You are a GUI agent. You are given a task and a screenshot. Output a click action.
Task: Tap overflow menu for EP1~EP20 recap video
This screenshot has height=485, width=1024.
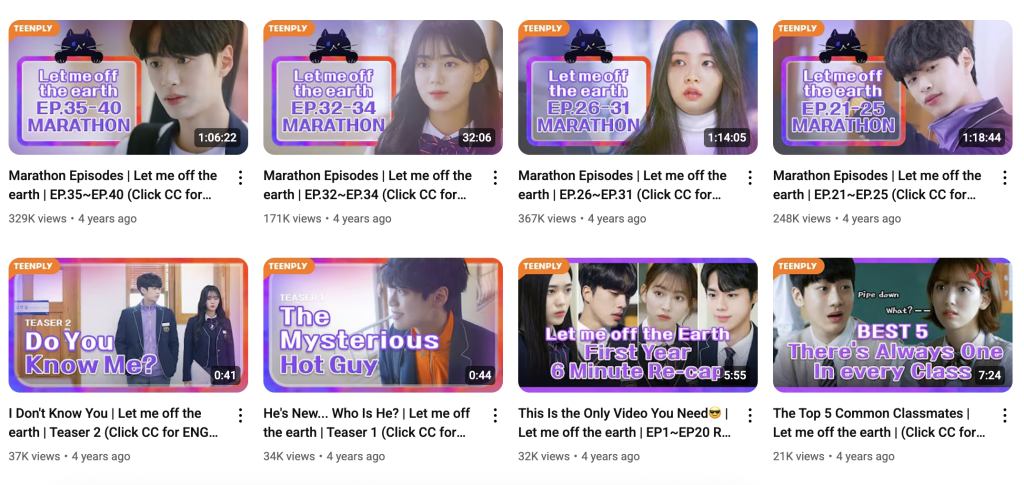pos(750,415)
